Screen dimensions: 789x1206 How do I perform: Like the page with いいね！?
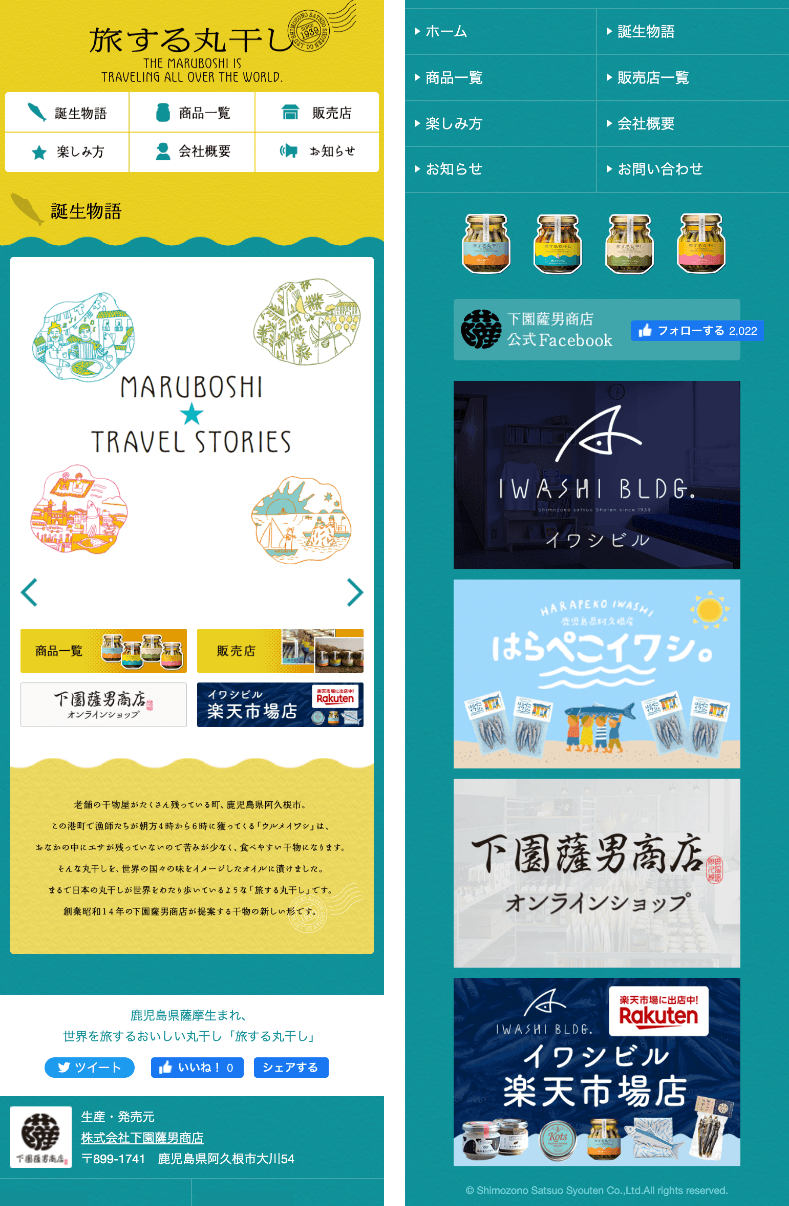click(x=197, y=1067)
